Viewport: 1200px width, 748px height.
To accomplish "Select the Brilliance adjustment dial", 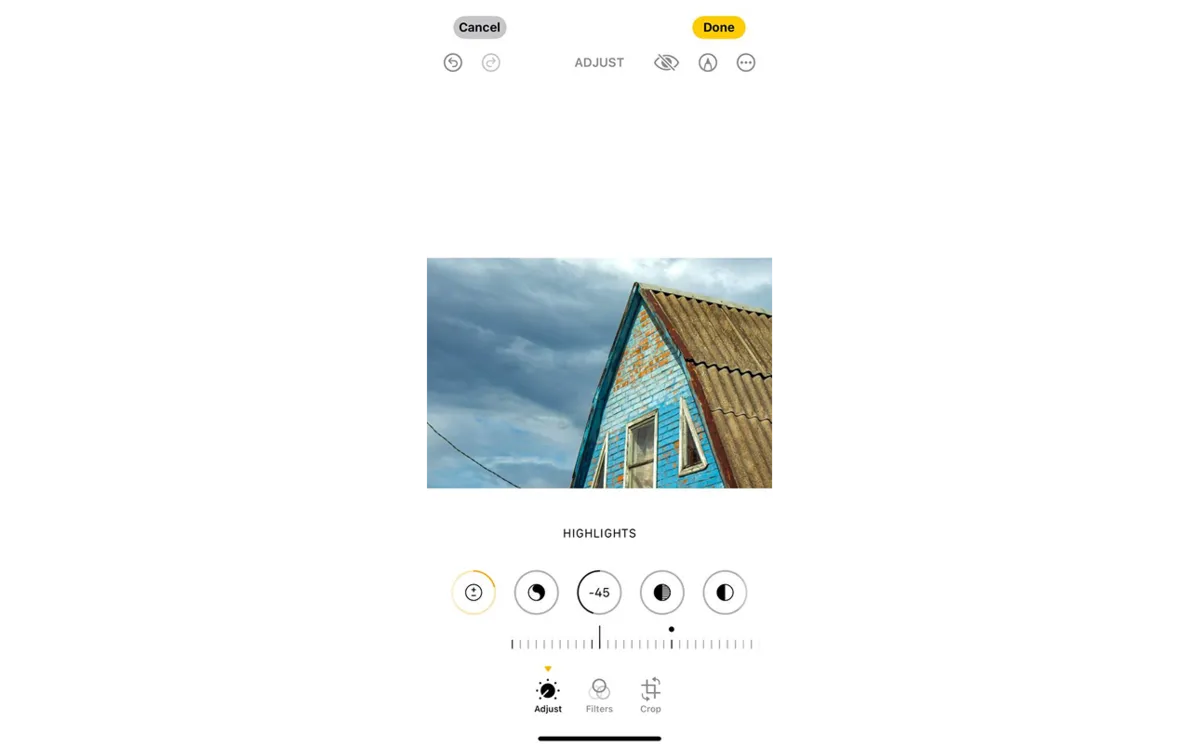I will 536,593.
